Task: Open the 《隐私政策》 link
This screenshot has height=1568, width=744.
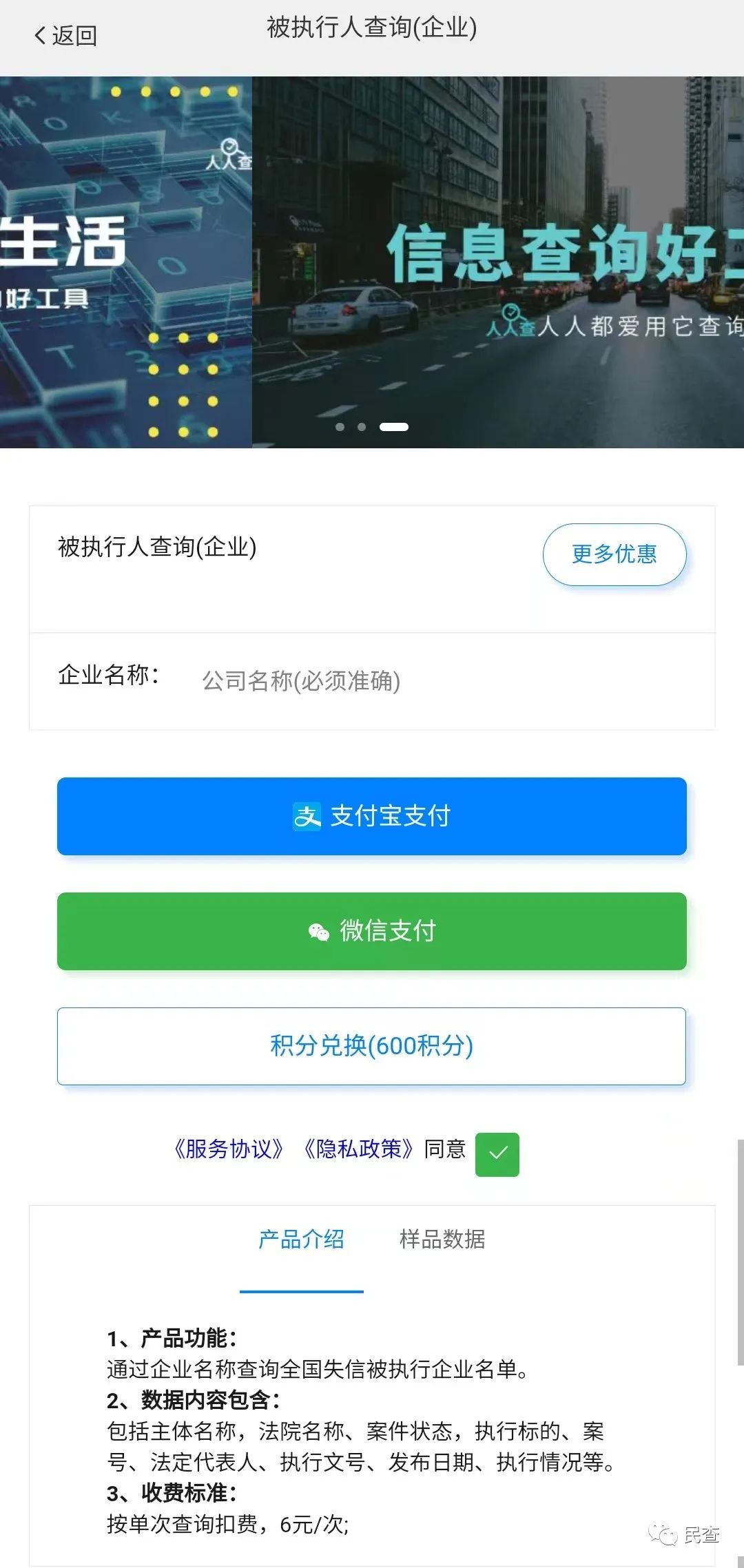Action: [x=358, y=1149]
